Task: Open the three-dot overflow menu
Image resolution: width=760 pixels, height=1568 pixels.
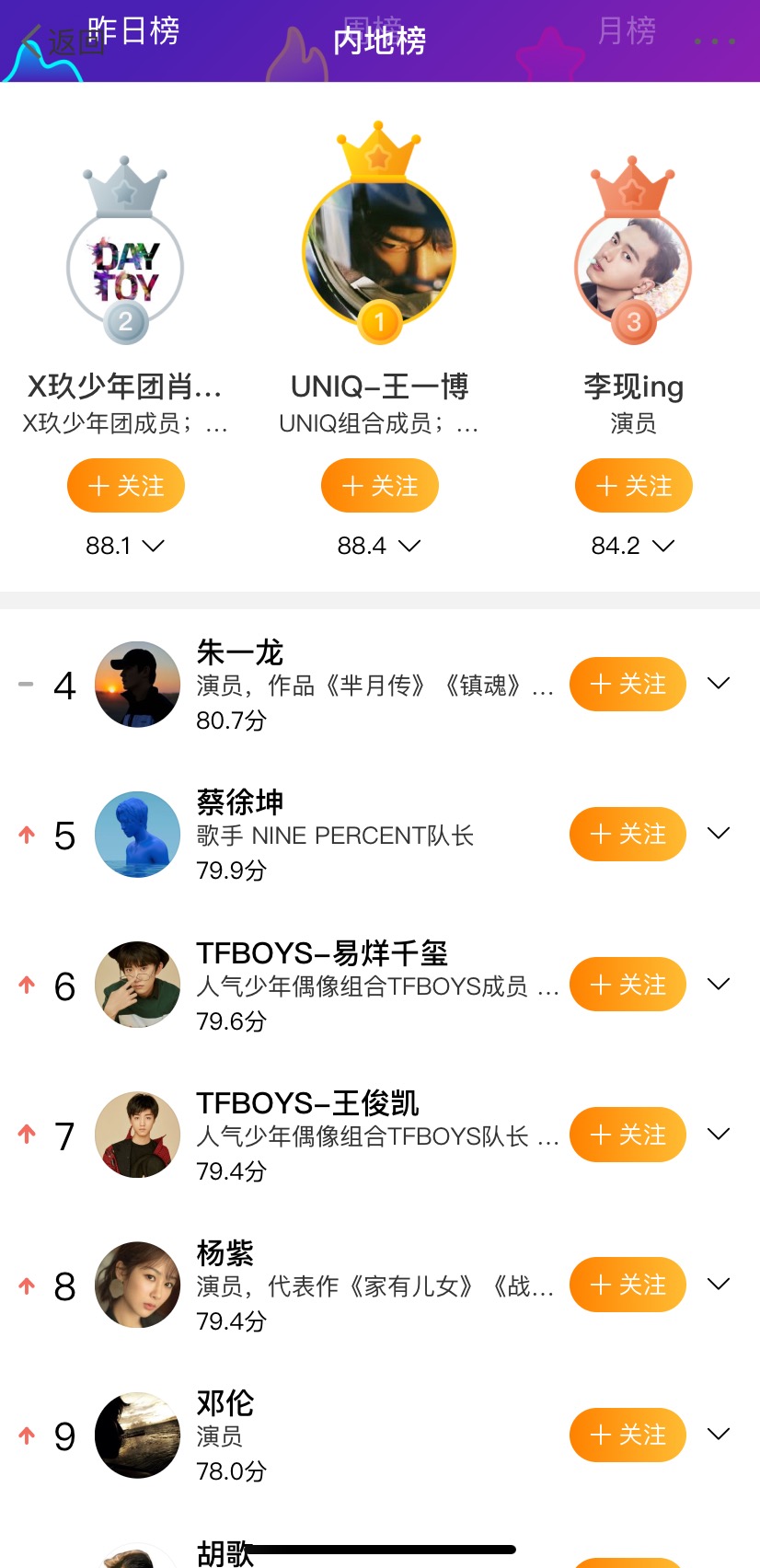Action: [714, 41]
